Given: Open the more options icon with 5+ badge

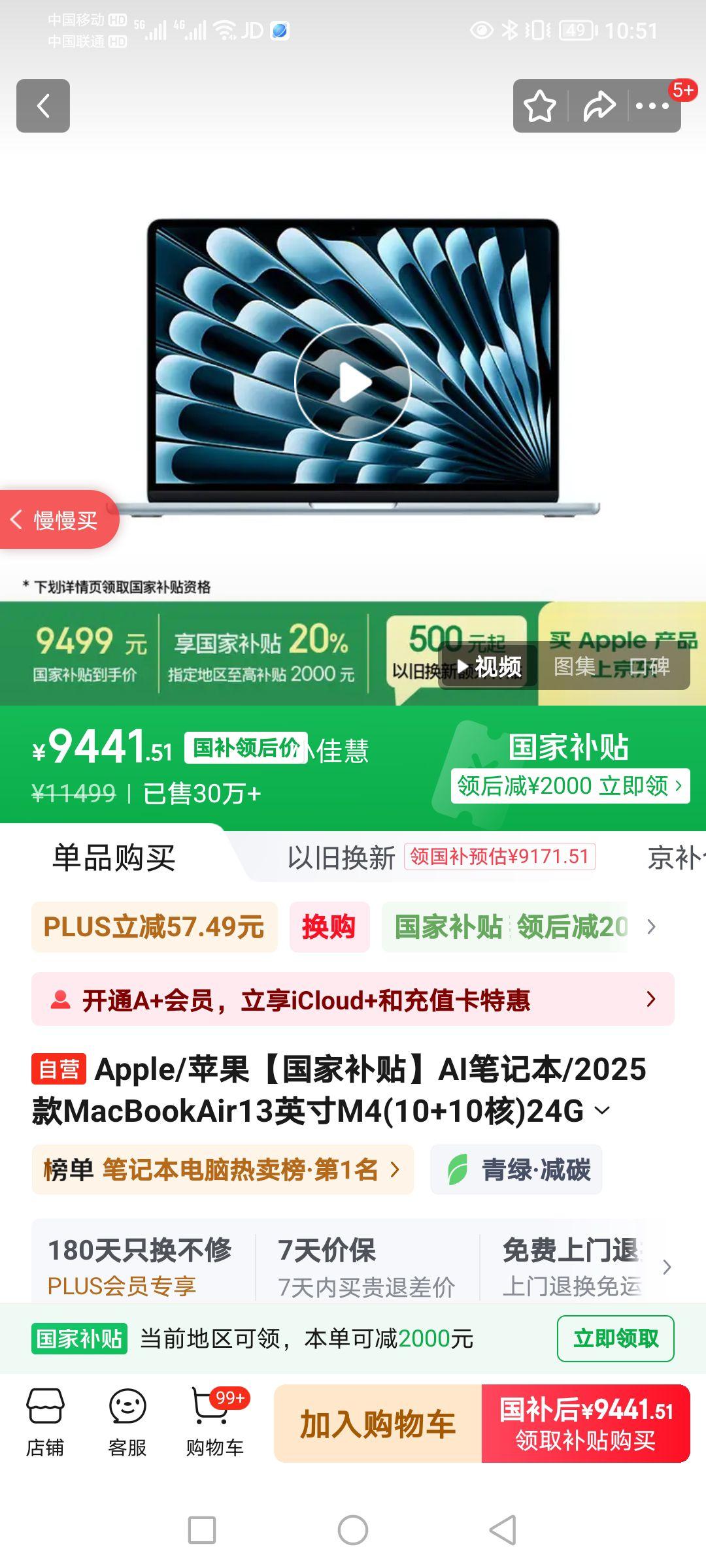Looking at the screenshot, I should 654,106.
